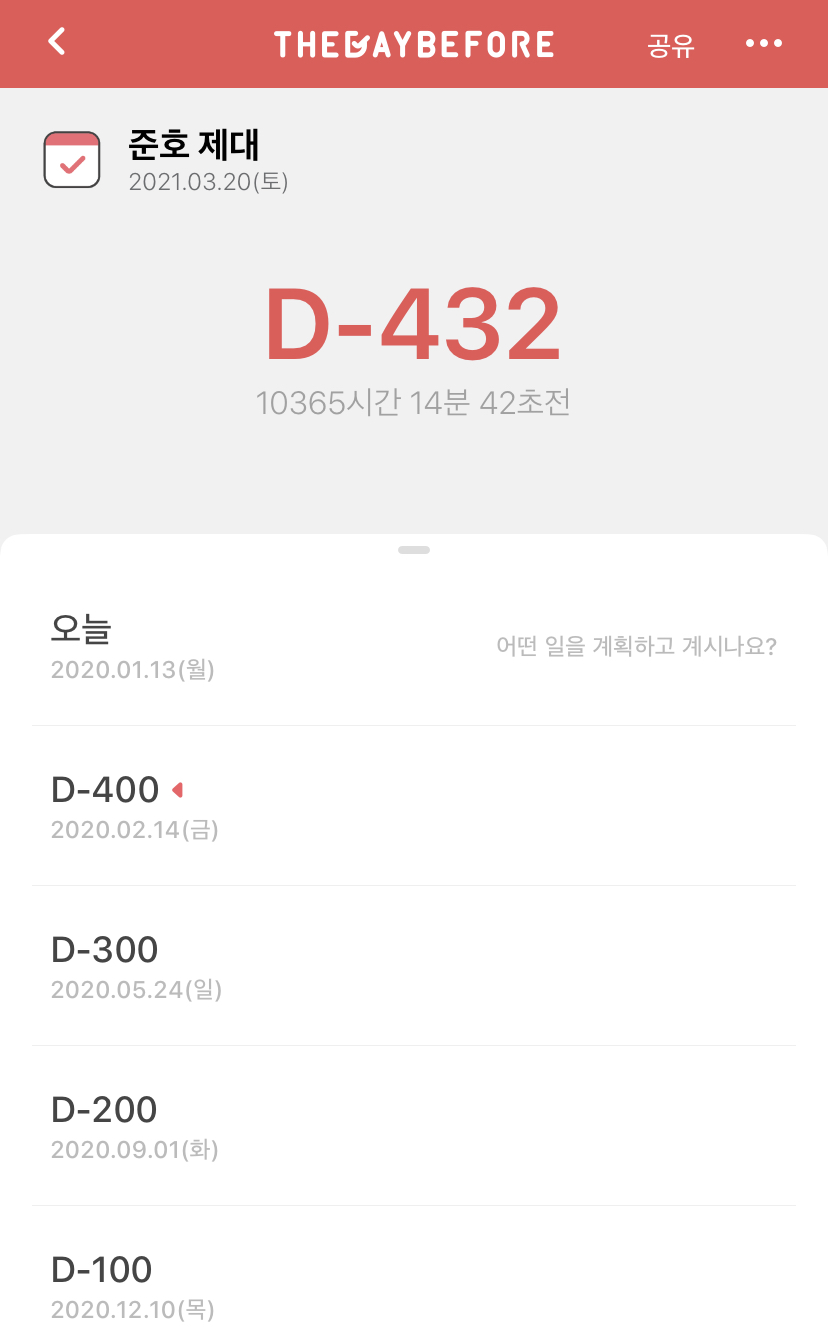
Task: Tap the 어떤 일을 계획하고 계시나요? input field
Action: [x=636, y=646]
